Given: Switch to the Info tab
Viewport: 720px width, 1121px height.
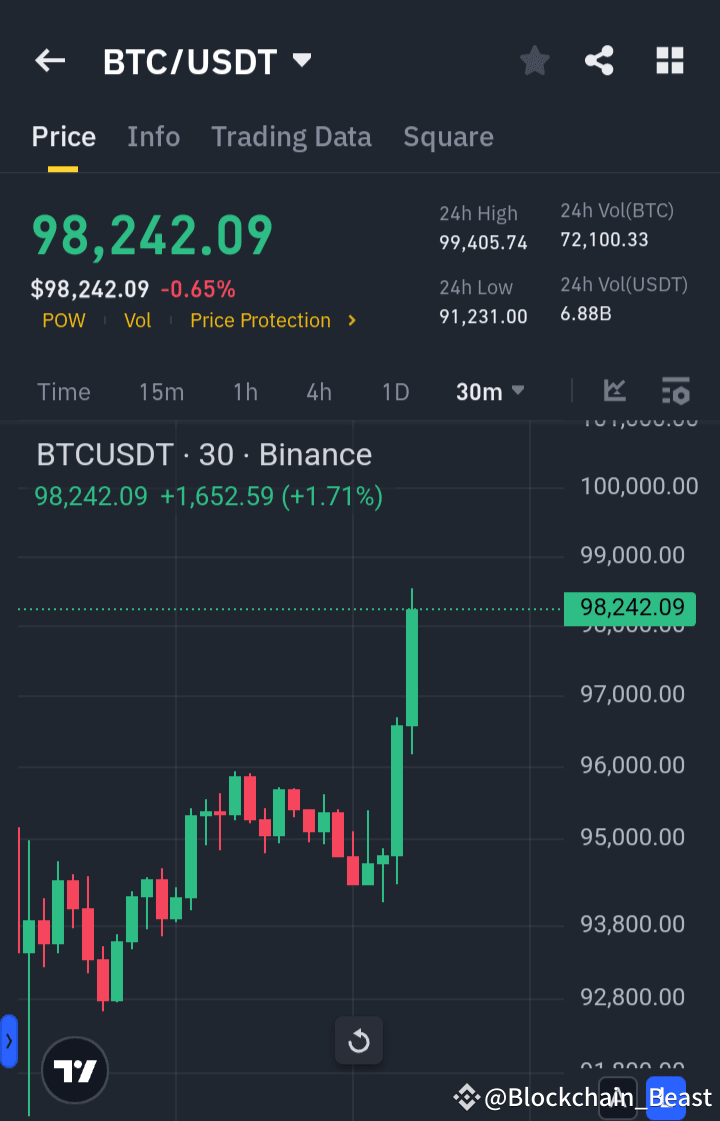Looking at the screenshot, I should [x=153, y=136].
